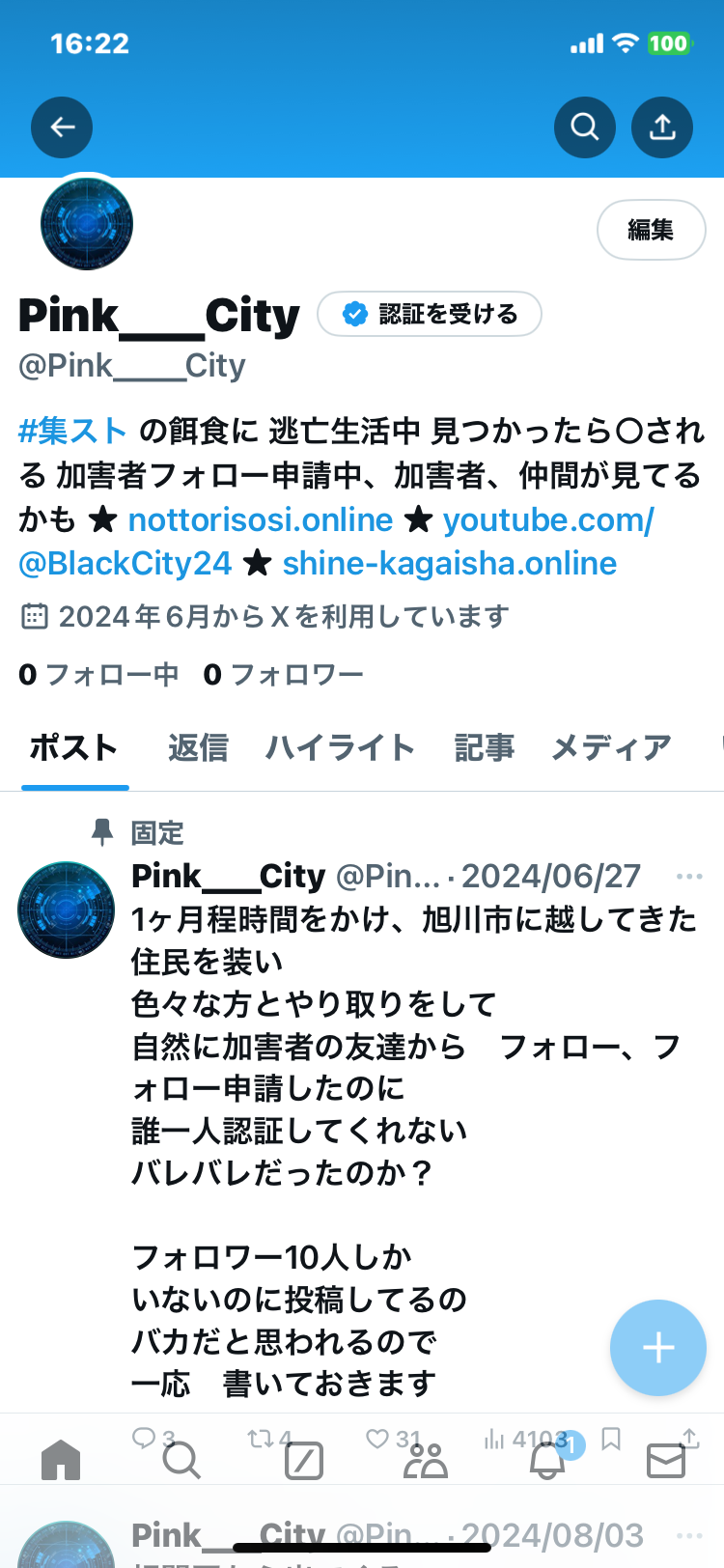The width and height of the screenshot is (724, 1568).
Task: Open the nottorisosi.online link
Action: point(260,519)
